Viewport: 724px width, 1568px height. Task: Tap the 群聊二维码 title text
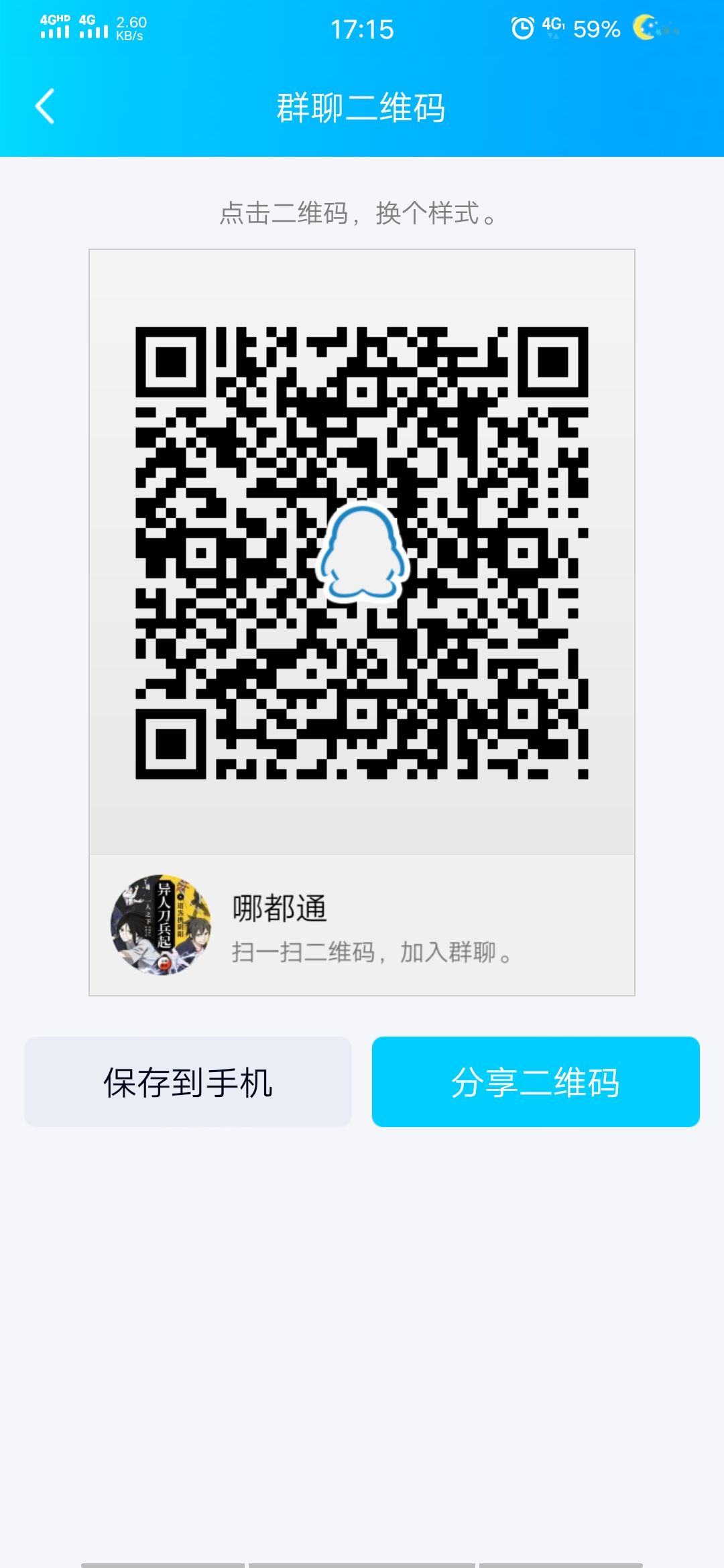coord(362,107)
